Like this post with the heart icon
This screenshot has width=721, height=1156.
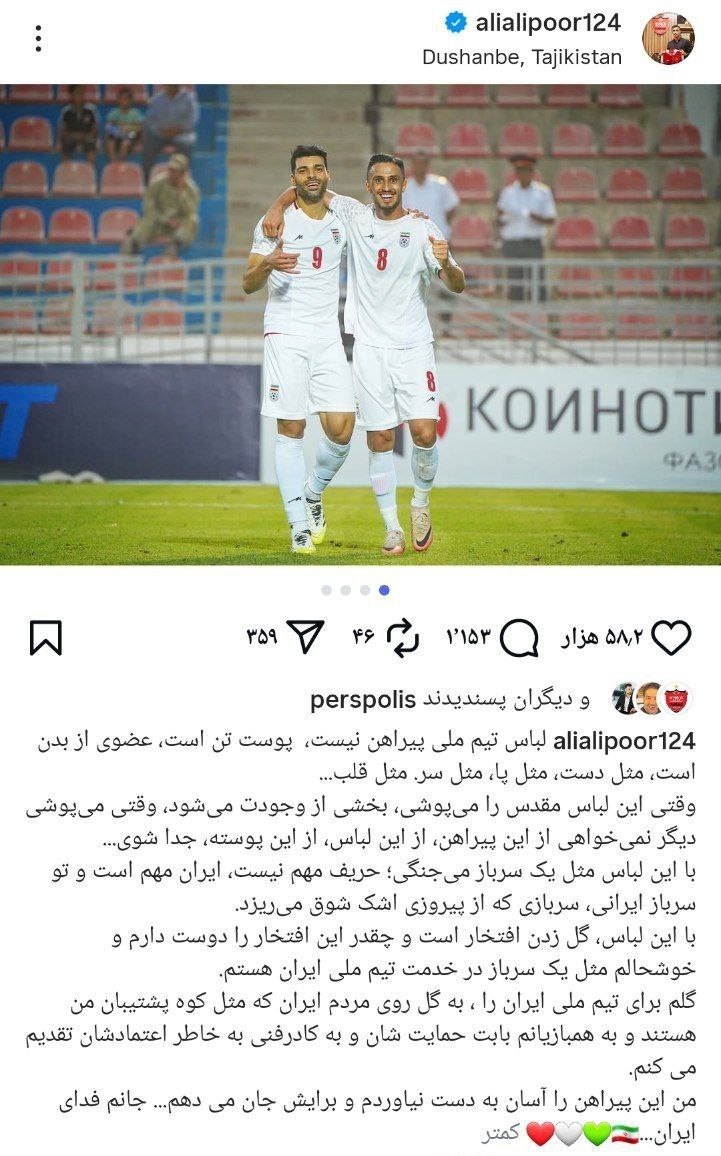coord(671,637)
